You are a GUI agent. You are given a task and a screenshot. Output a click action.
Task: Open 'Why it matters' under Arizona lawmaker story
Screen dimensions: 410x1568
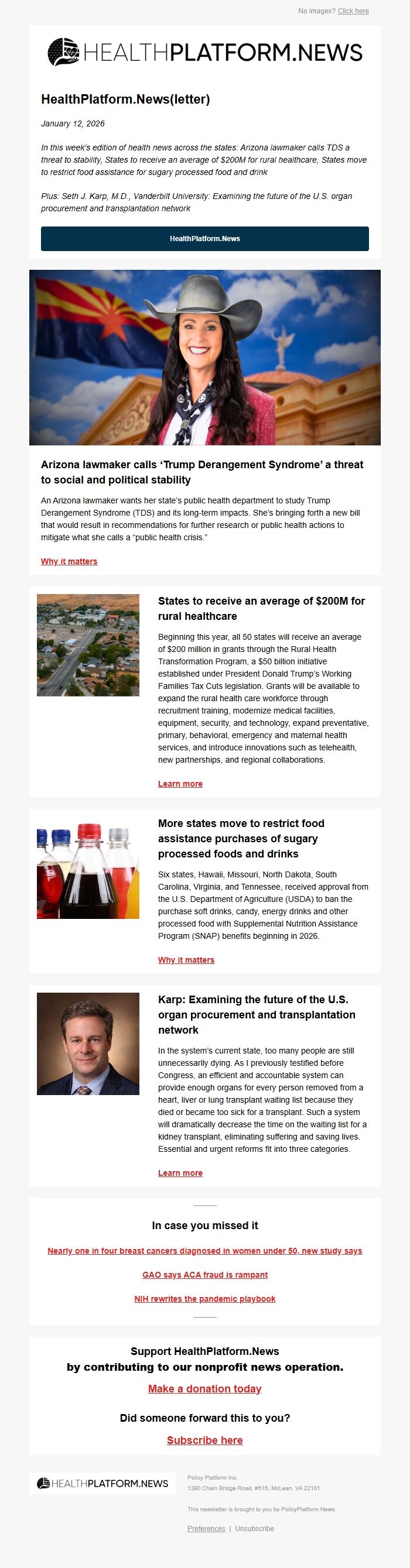(x=69, y=561)
